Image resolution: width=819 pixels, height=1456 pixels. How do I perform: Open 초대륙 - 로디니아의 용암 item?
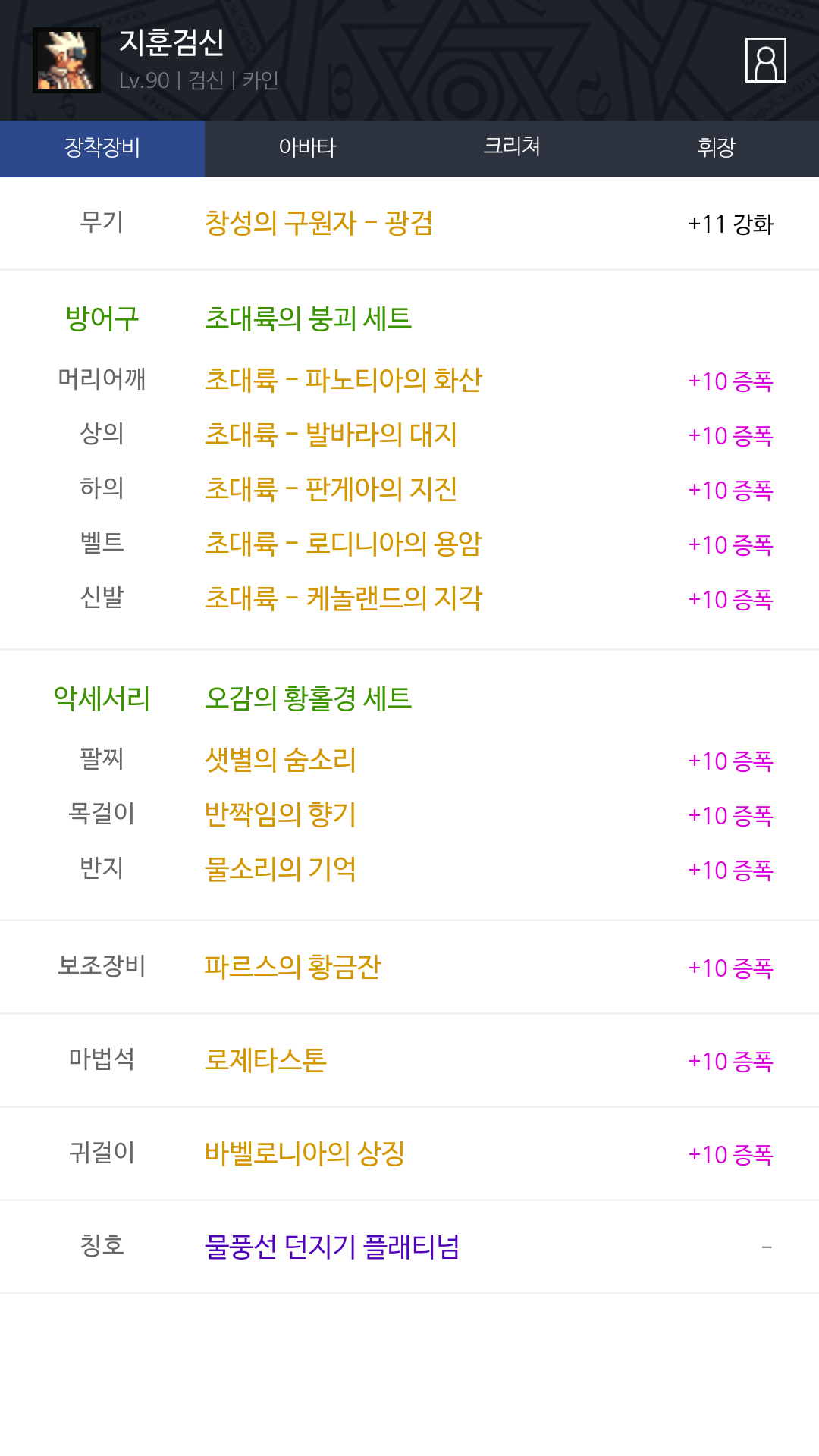(344, 544)
